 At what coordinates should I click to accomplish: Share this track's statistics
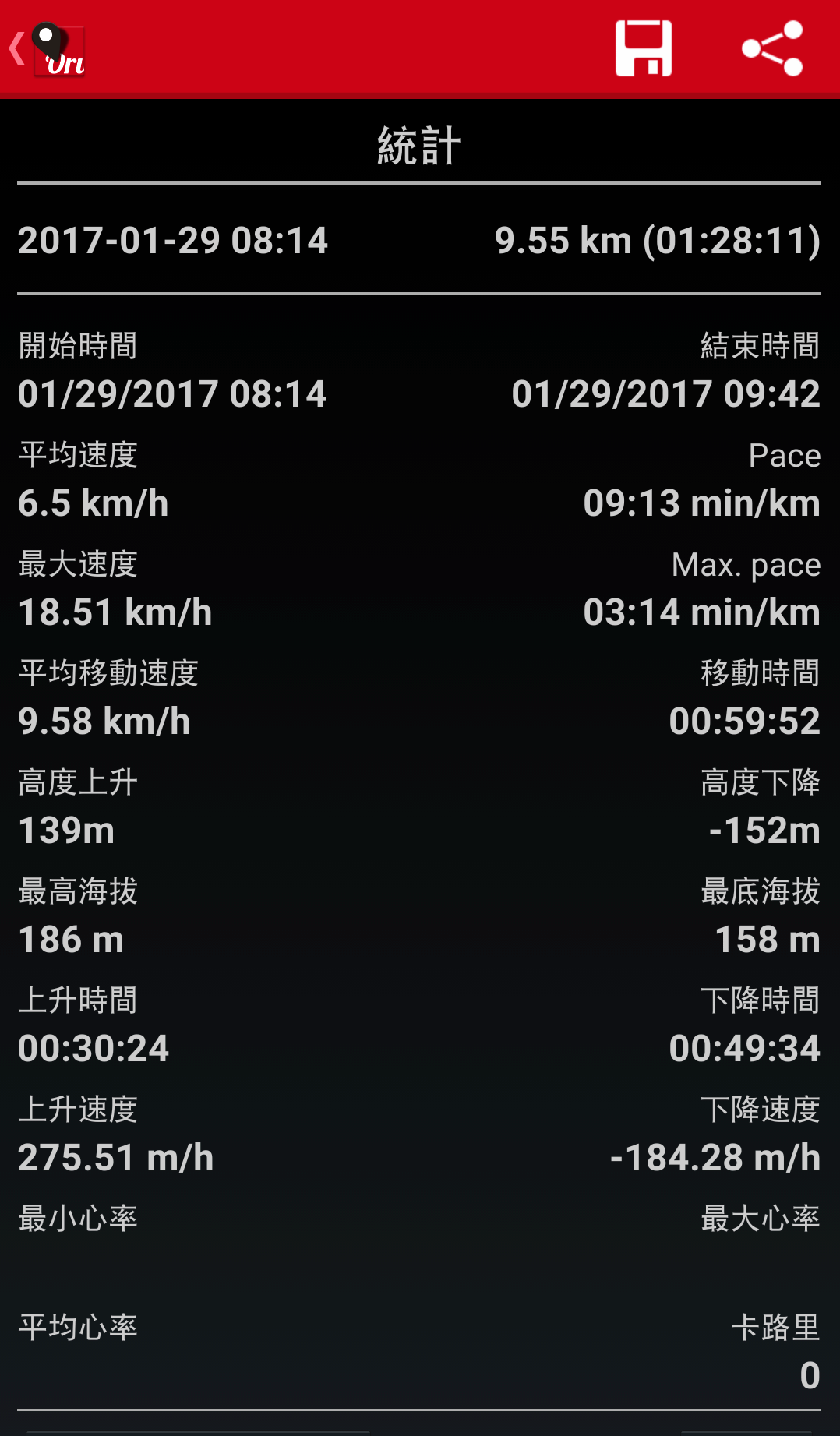point(771,48)
